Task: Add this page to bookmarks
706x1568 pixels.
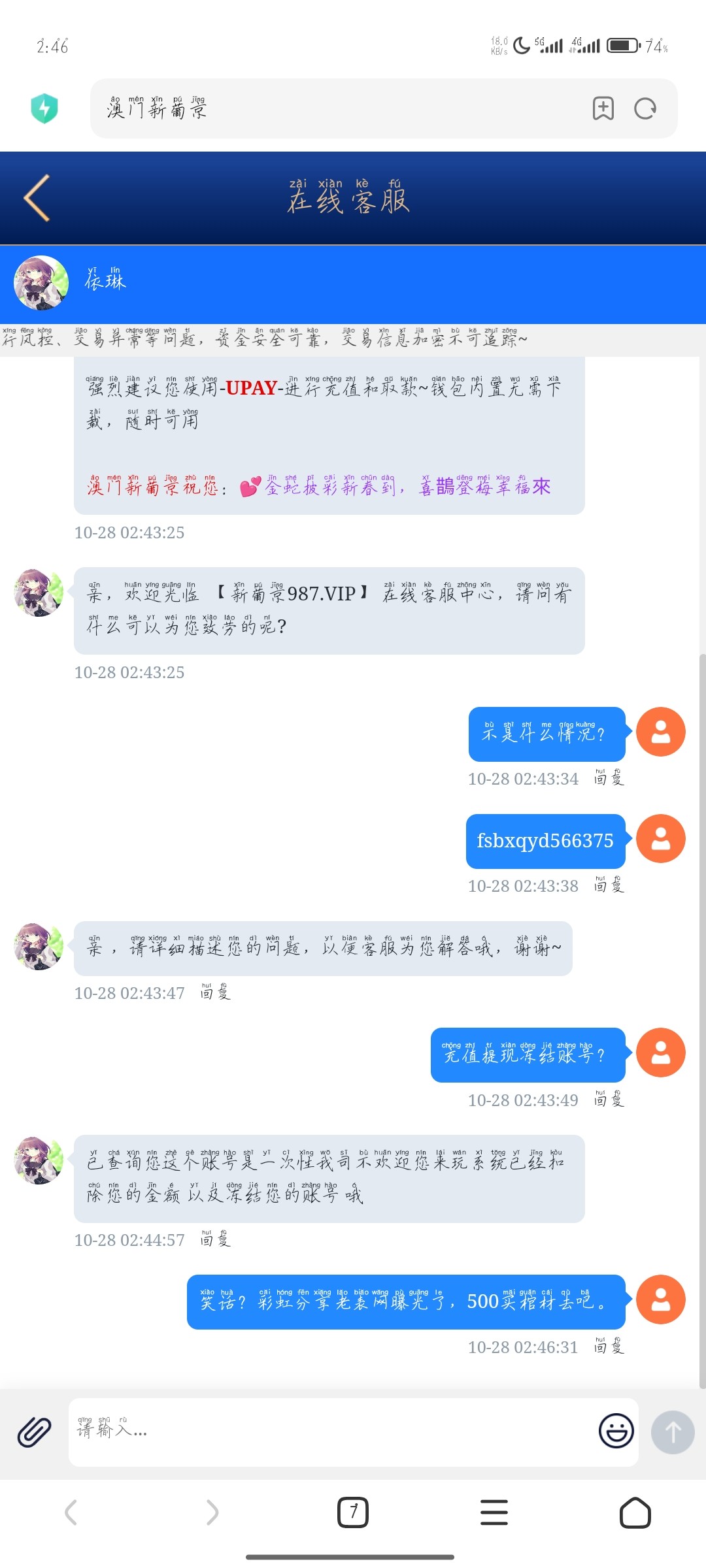Action: point(603,108)
